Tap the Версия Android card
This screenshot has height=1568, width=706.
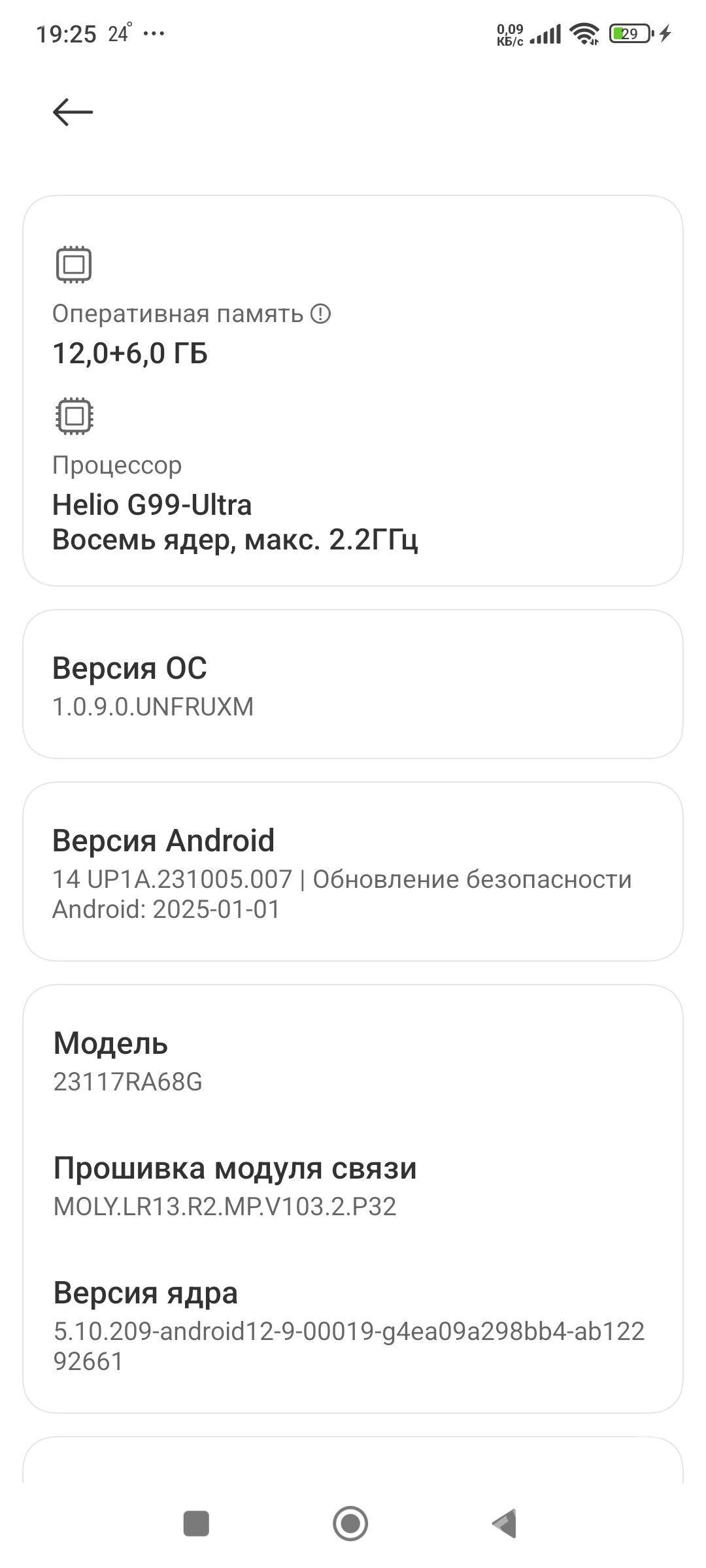(x=353, y=872)
